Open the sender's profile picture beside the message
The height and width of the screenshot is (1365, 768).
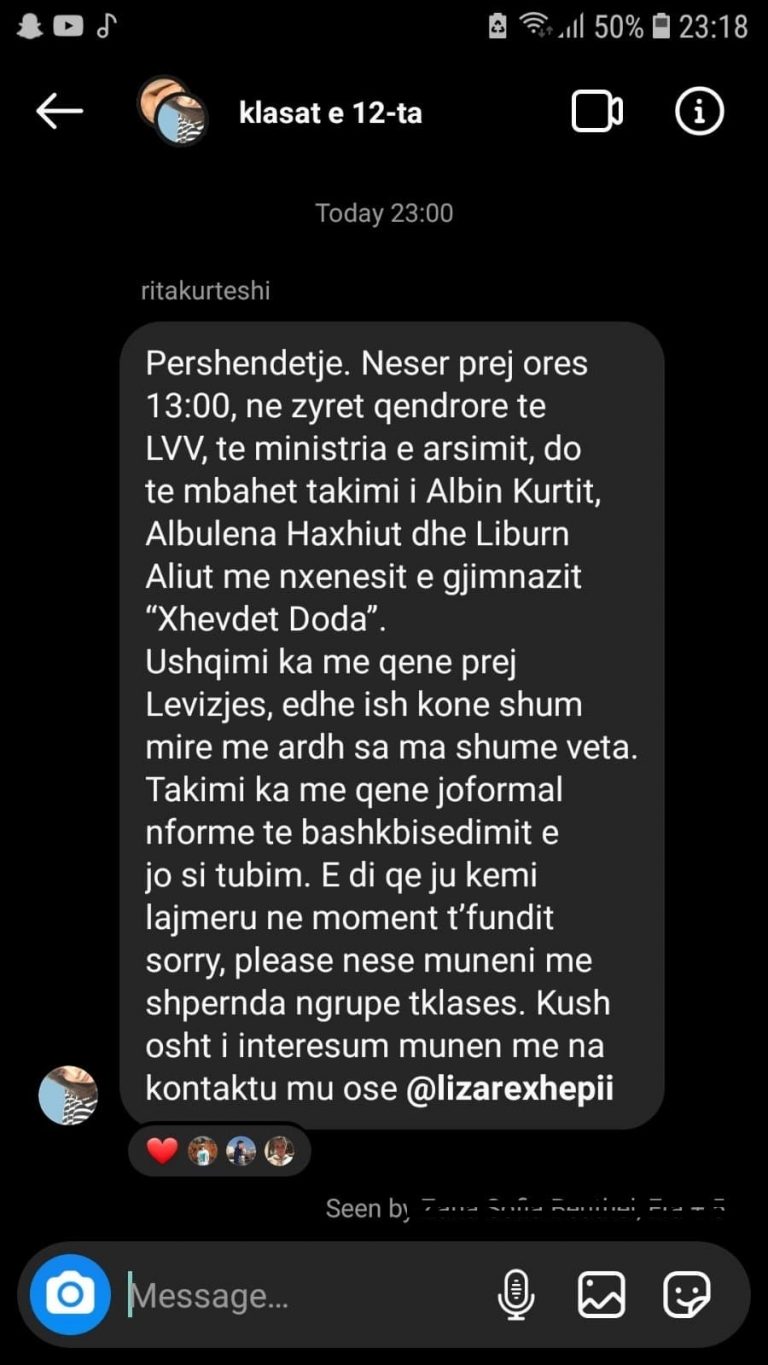(x=68, y=1095)
